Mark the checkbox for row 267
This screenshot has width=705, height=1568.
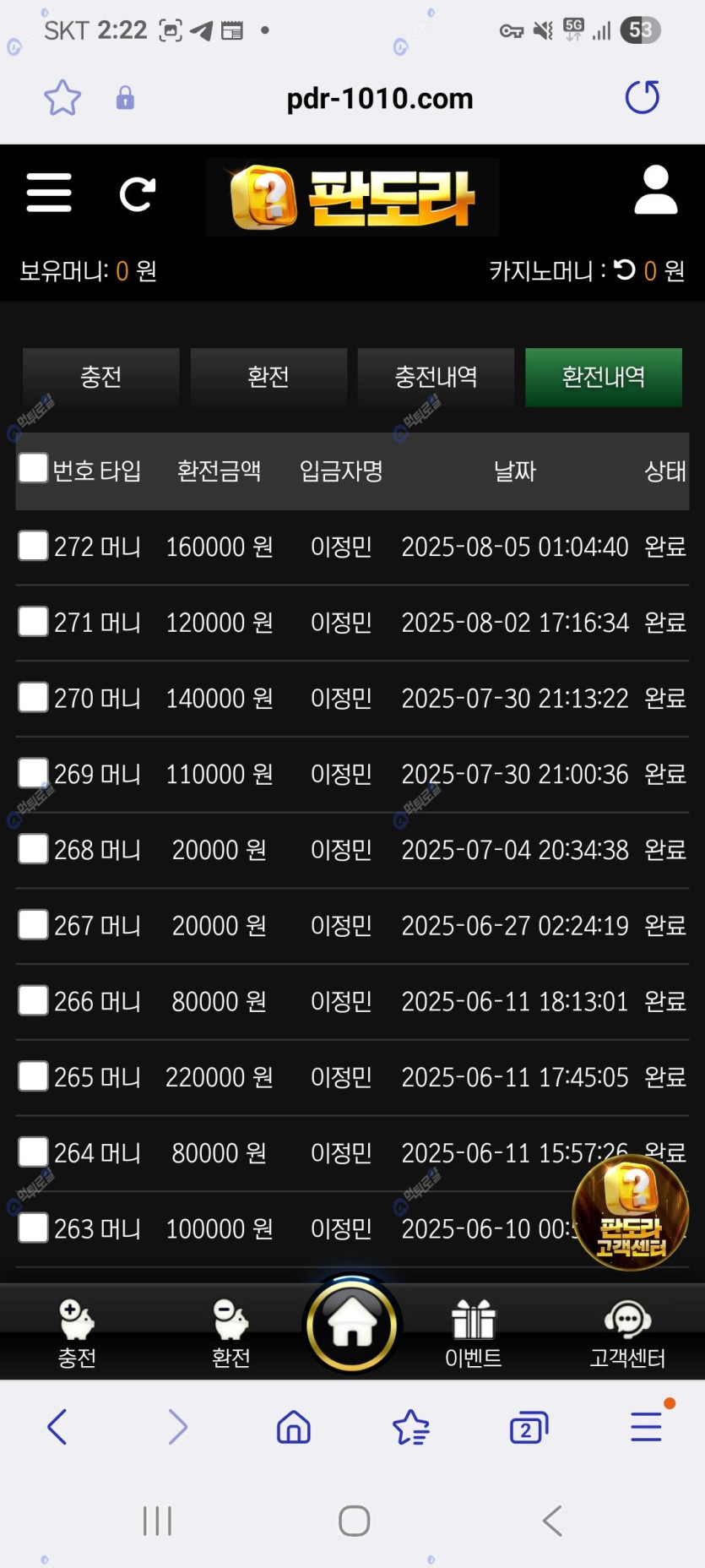34,925
